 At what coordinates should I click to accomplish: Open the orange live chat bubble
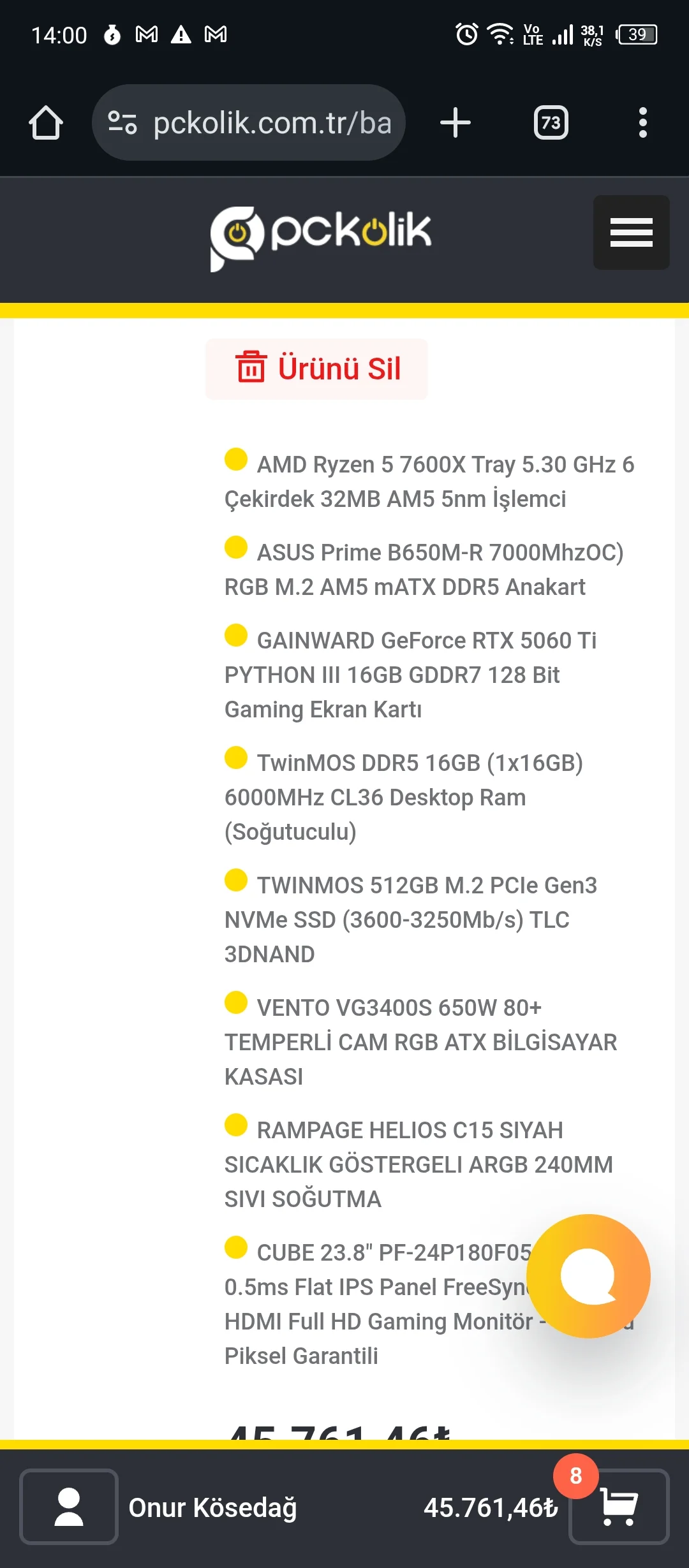588,1276
